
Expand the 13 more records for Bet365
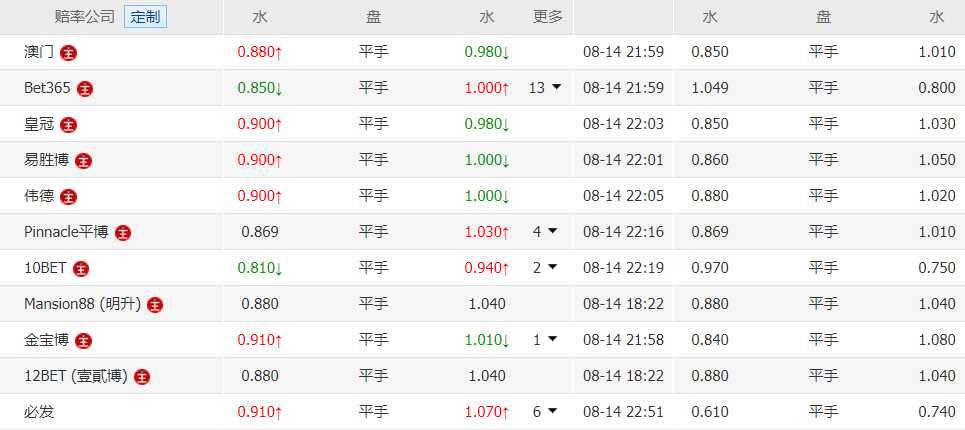(x=545, y=87)
